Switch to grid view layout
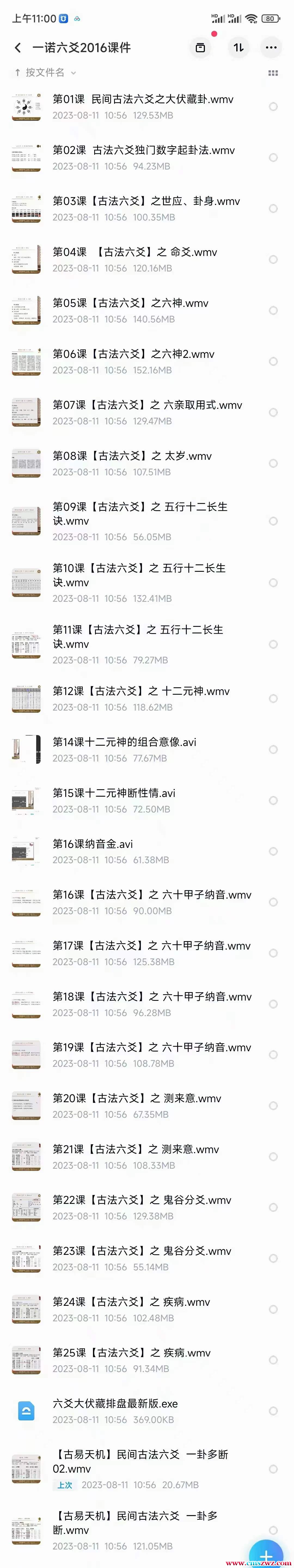294x1568 pixels. pos(273,73)
